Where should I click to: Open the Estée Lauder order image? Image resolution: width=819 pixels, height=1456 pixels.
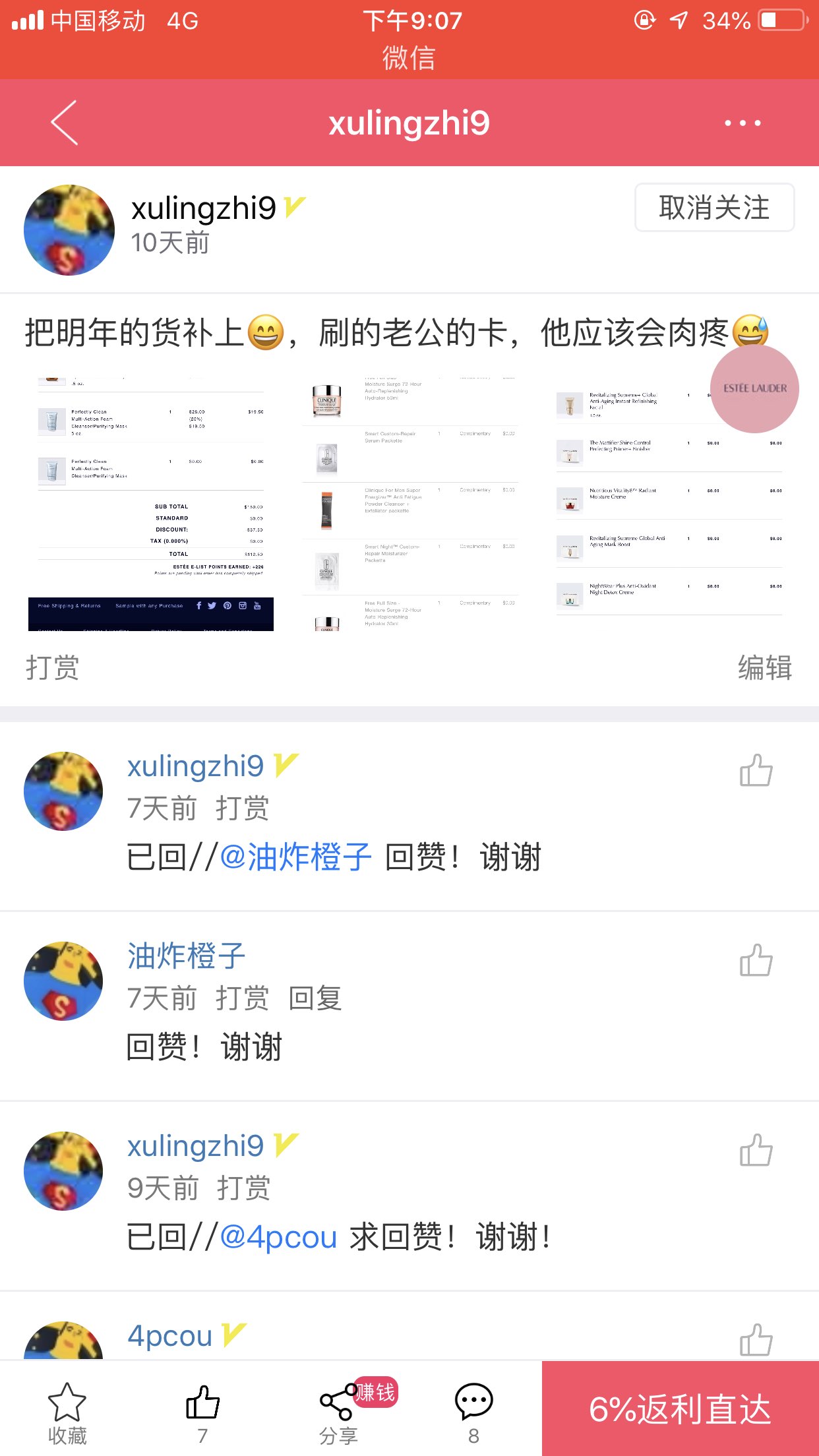coord(669,504)
